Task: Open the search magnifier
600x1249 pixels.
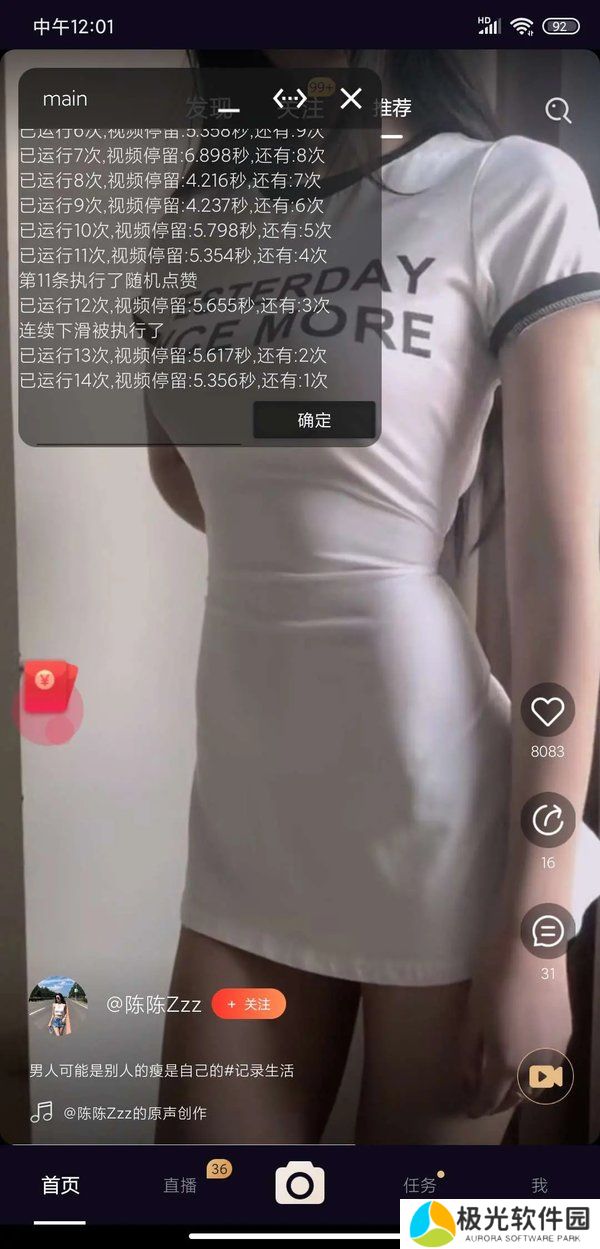Action: point(558,110)
